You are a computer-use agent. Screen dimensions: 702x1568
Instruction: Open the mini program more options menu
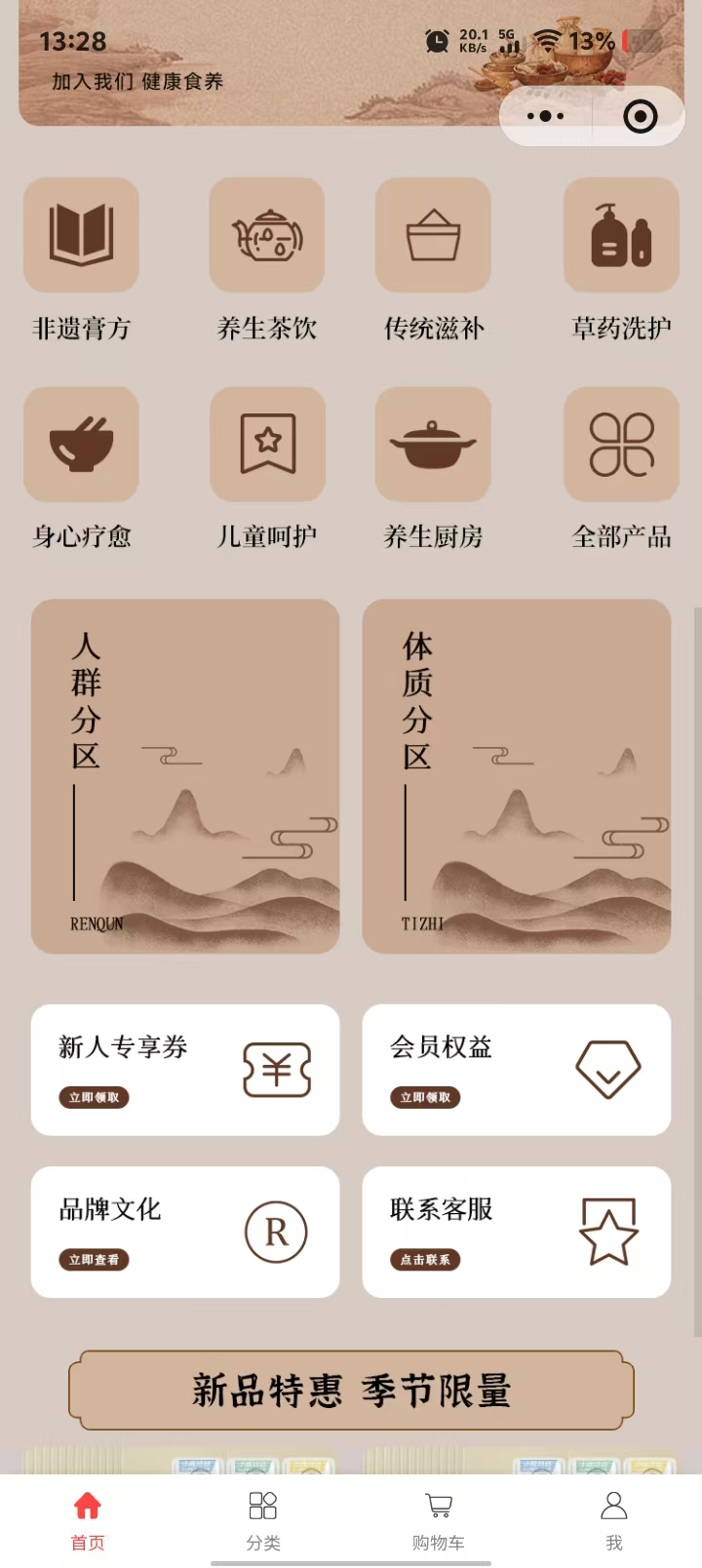[x=545, y=117]
